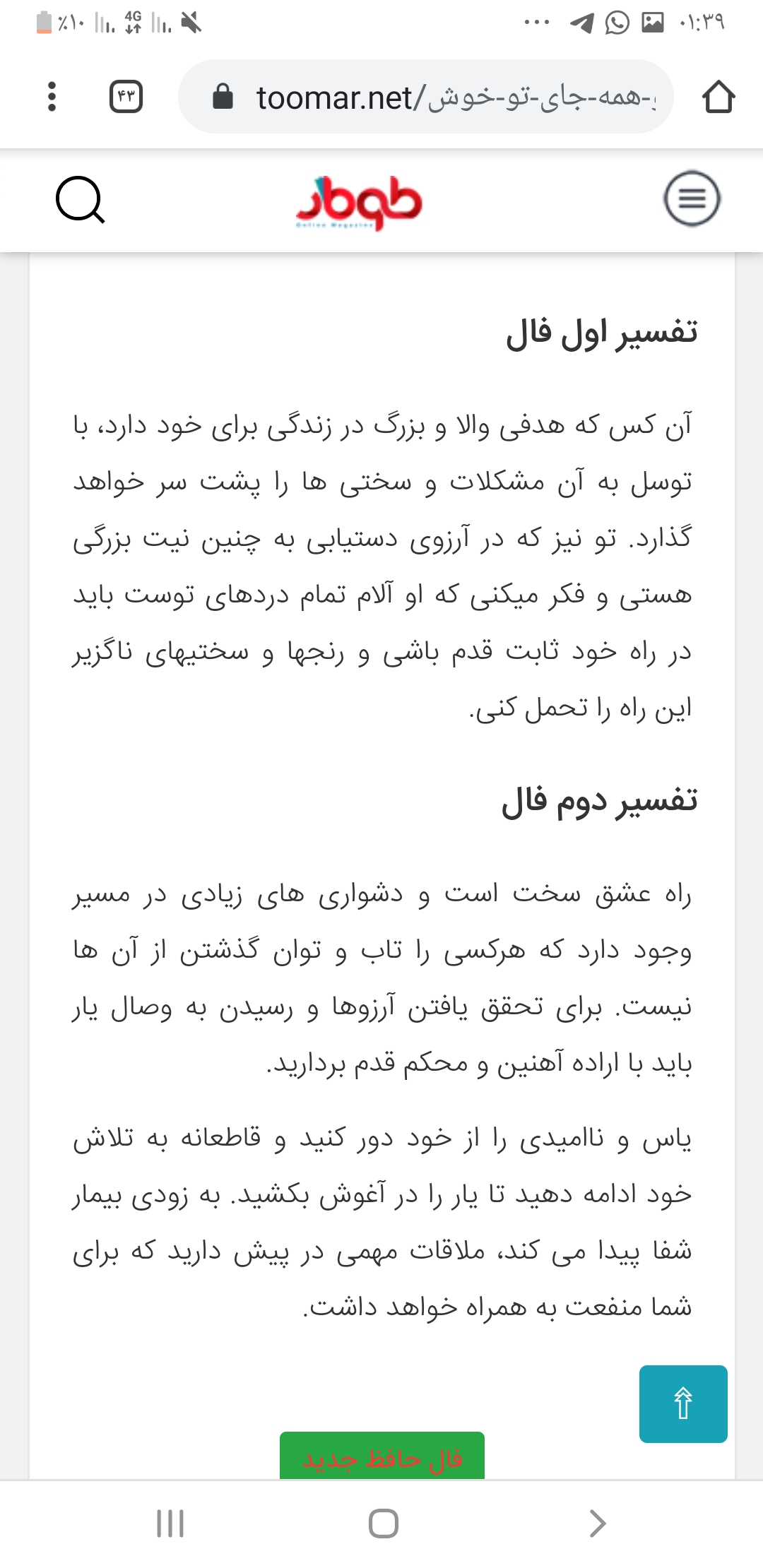Open the site search magnifier
This screenshot has width=763, height=1568.
80,200
